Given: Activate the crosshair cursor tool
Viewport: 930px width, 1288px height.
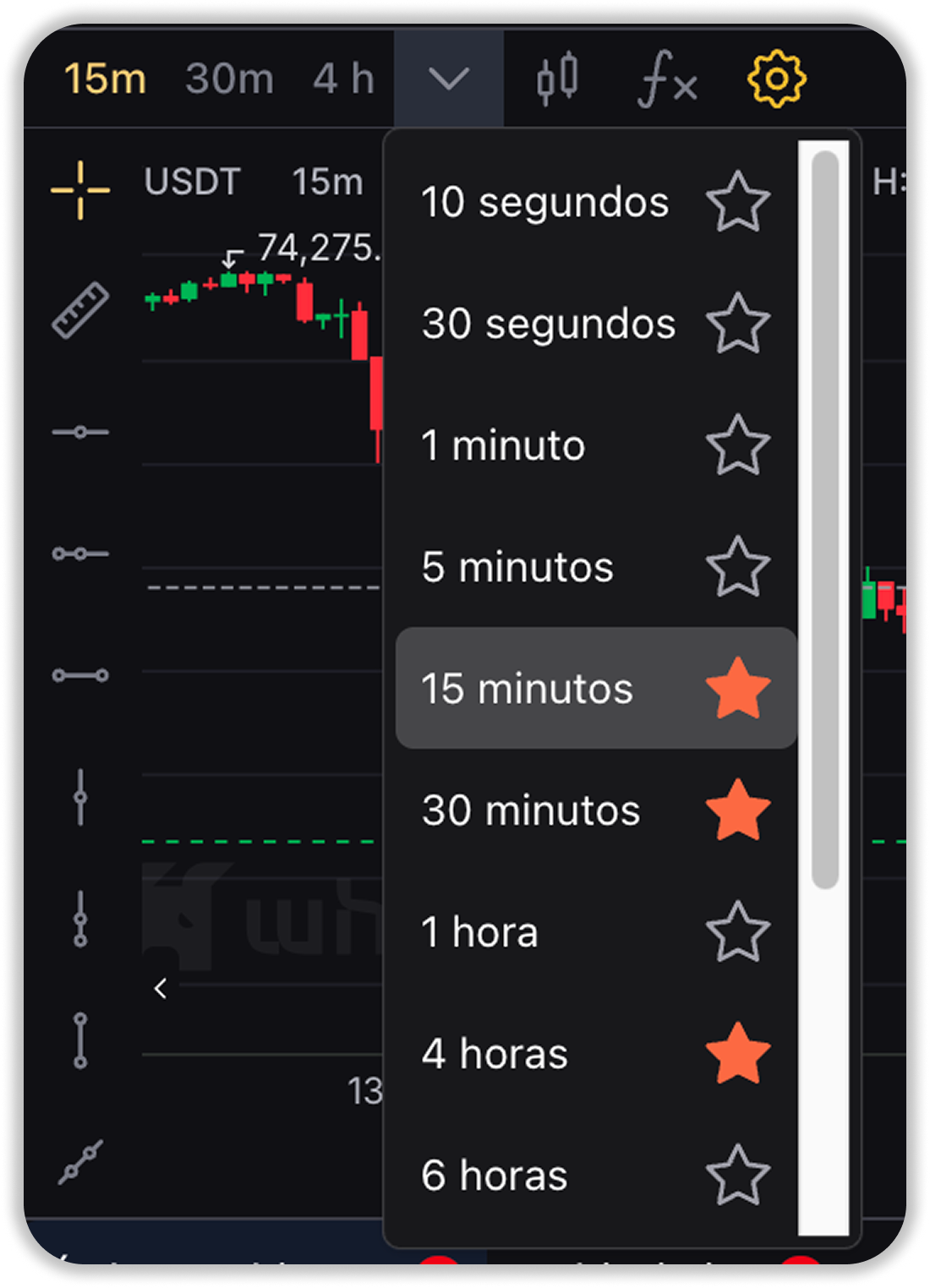Looking at the screenshot, I should 80,189.
